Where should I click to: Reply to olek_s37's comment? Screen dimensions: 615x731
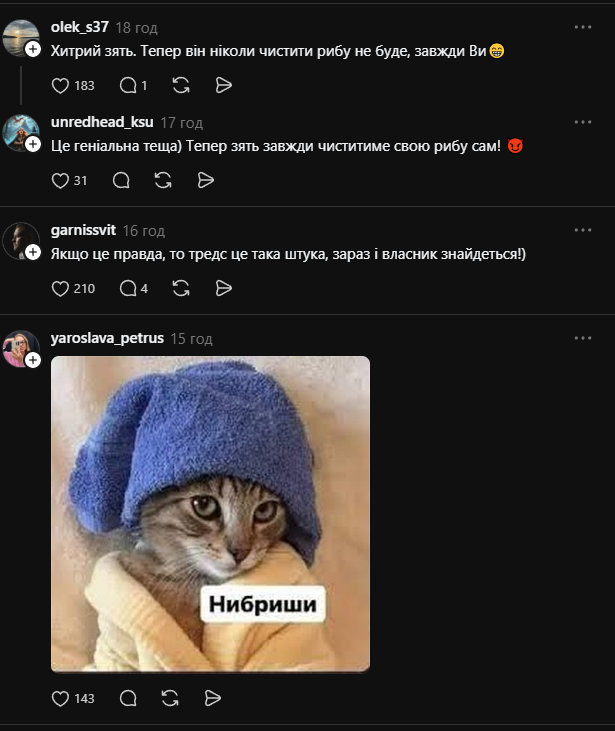click(128, 85)
